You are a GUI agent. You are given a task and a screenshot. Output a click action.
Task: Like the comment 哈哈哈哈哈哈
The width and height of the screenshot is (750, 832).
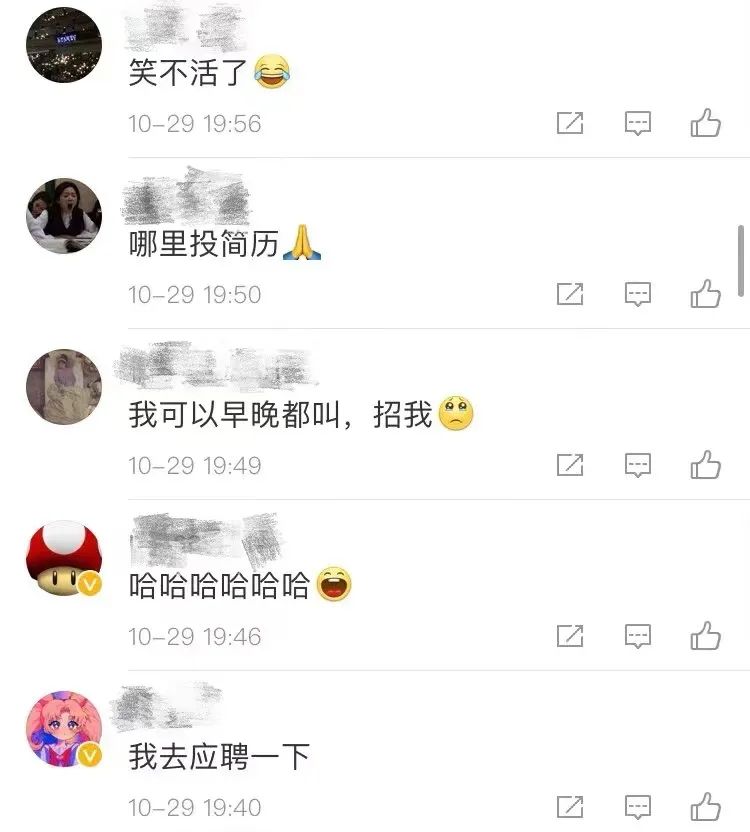click(x=705, y=636)
